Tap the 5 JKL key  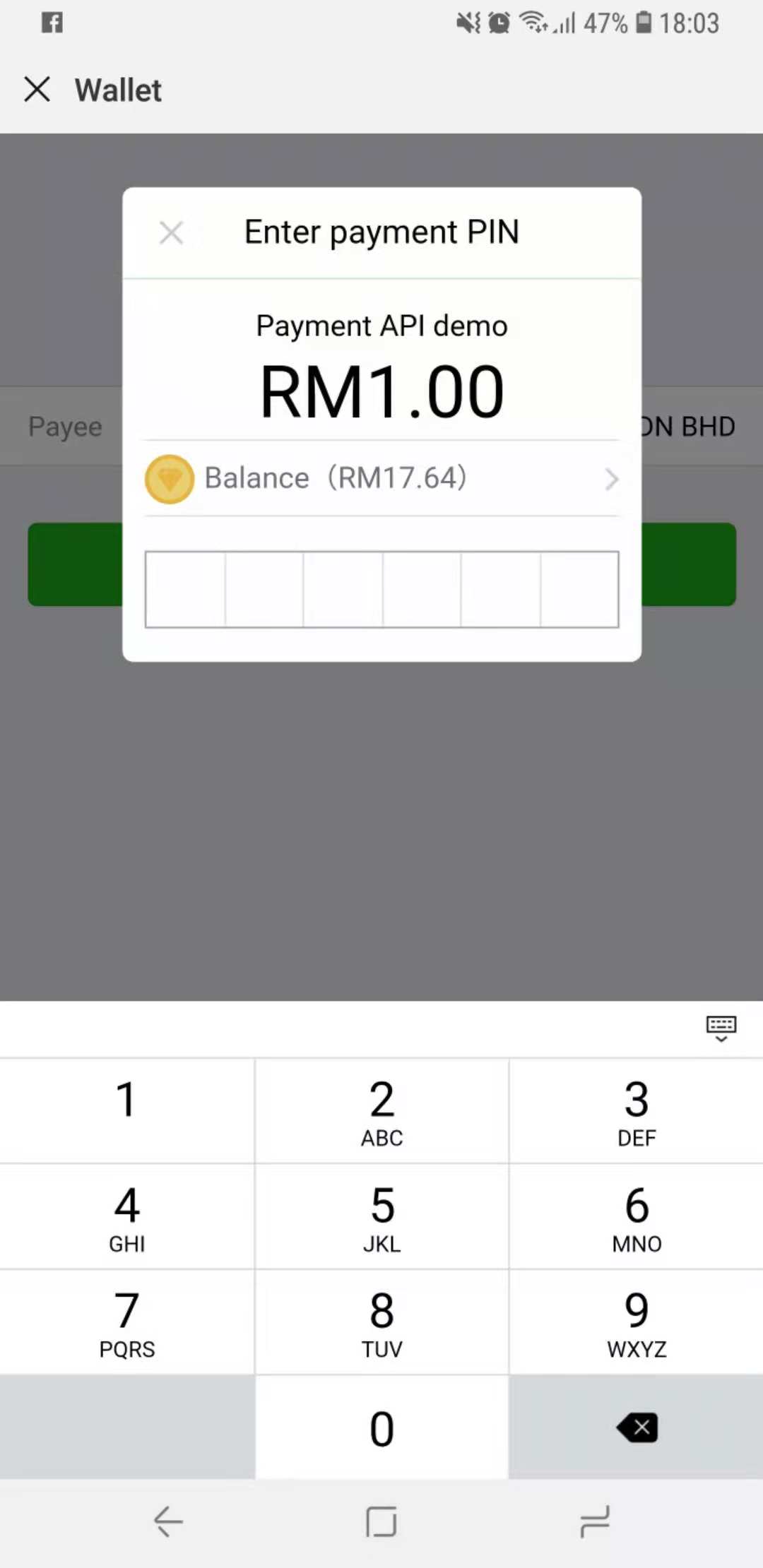(x=381, y=1216)
